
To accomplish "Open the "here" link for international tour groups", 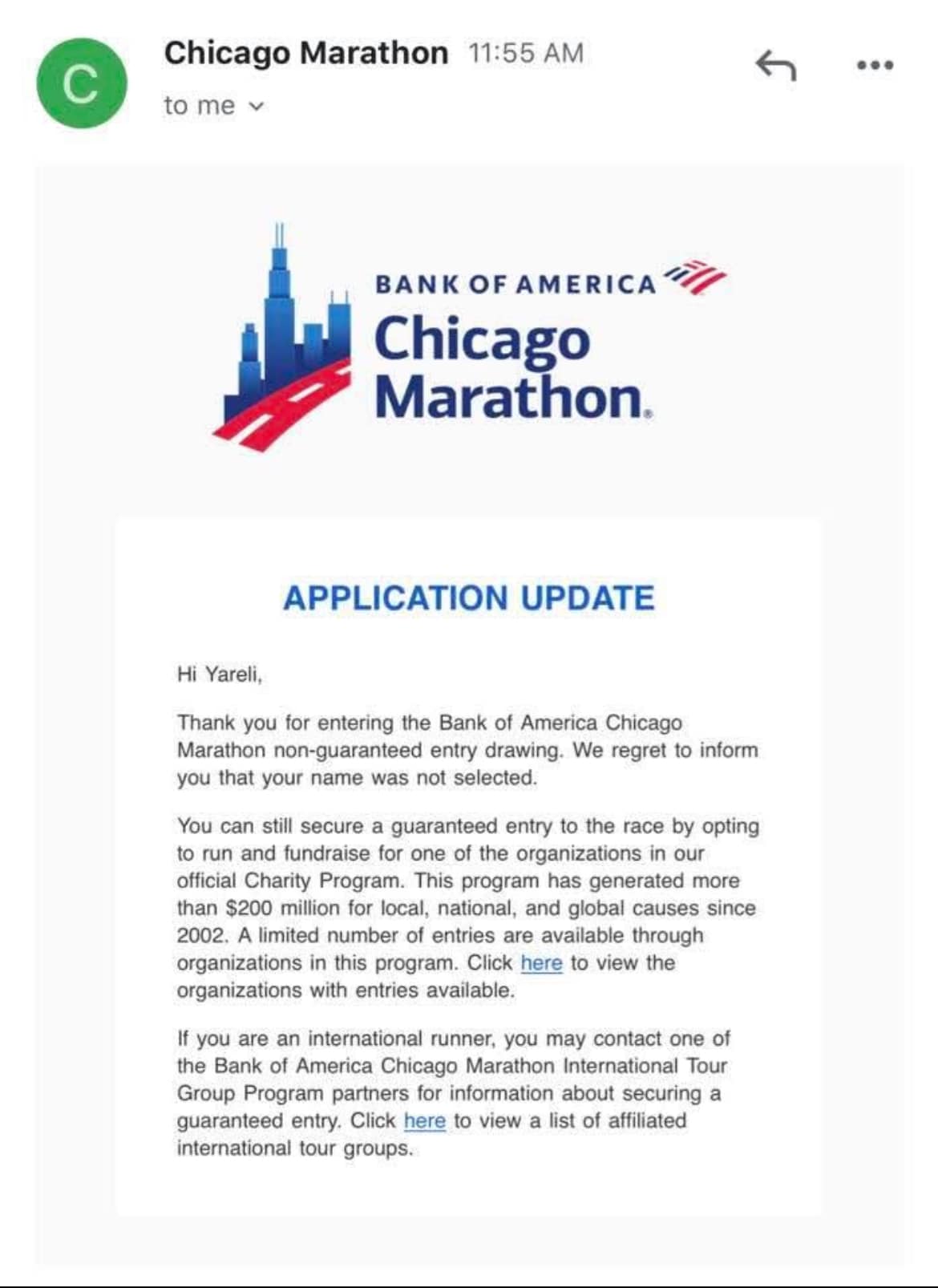I will click(424, 1120).
